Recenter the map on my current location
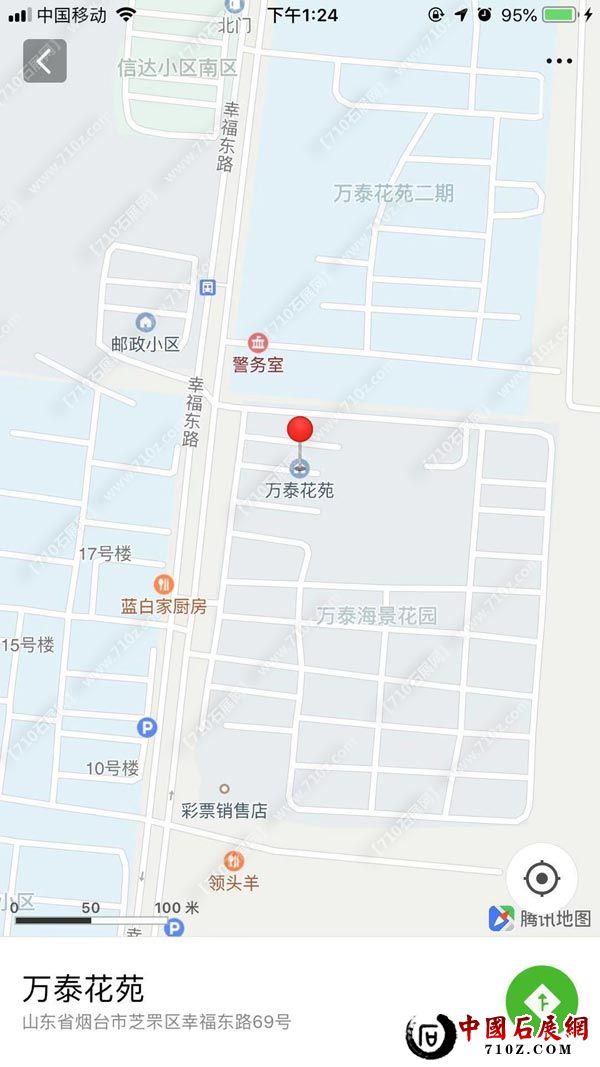The width and height of the screenshot is (600, 1067). [542, 879]
